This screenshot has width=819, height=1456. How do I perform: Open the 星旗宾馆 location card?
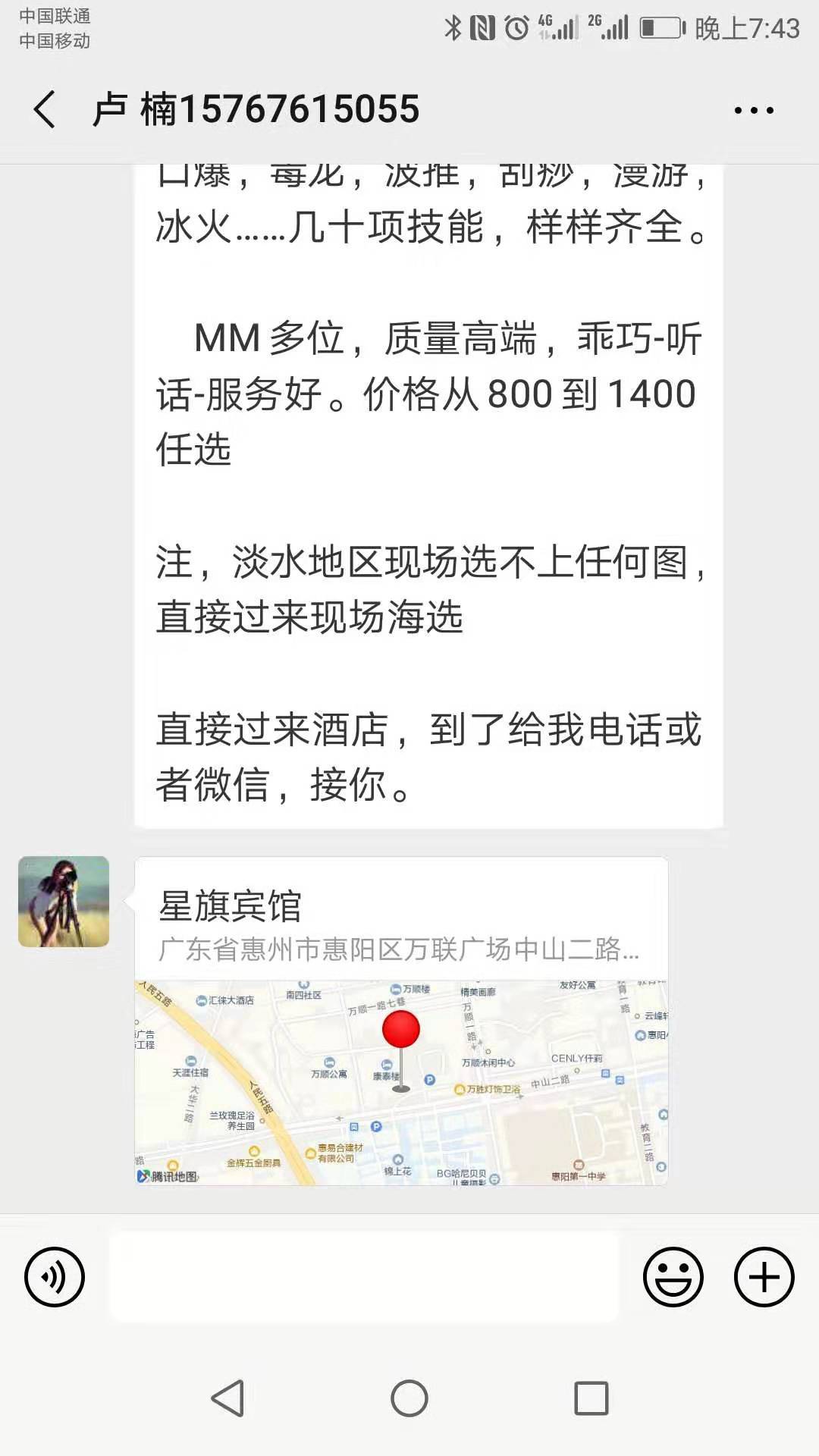click(x=401, y=1021)
